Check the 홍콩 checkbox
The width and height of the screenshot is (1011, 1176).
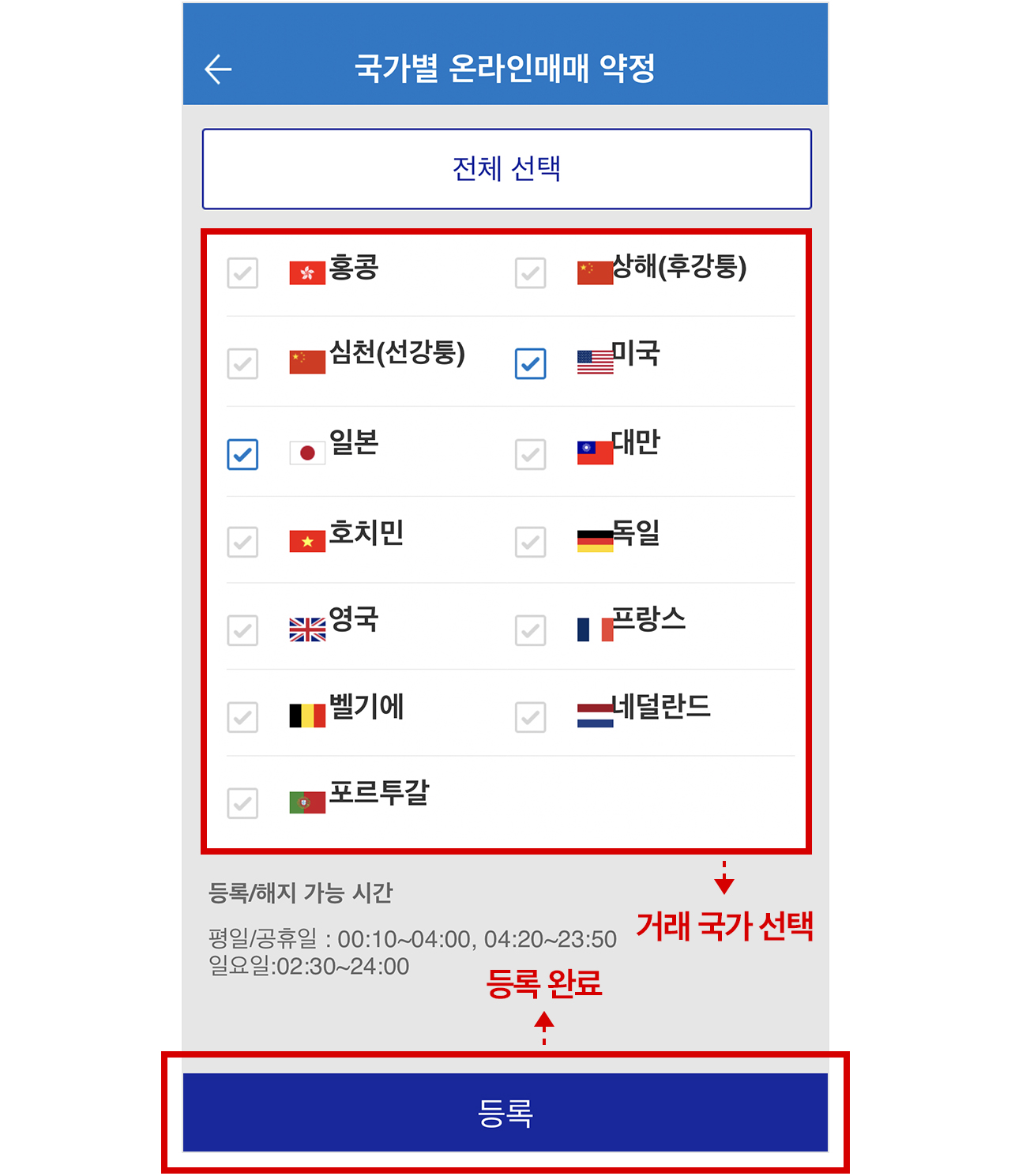242,273
